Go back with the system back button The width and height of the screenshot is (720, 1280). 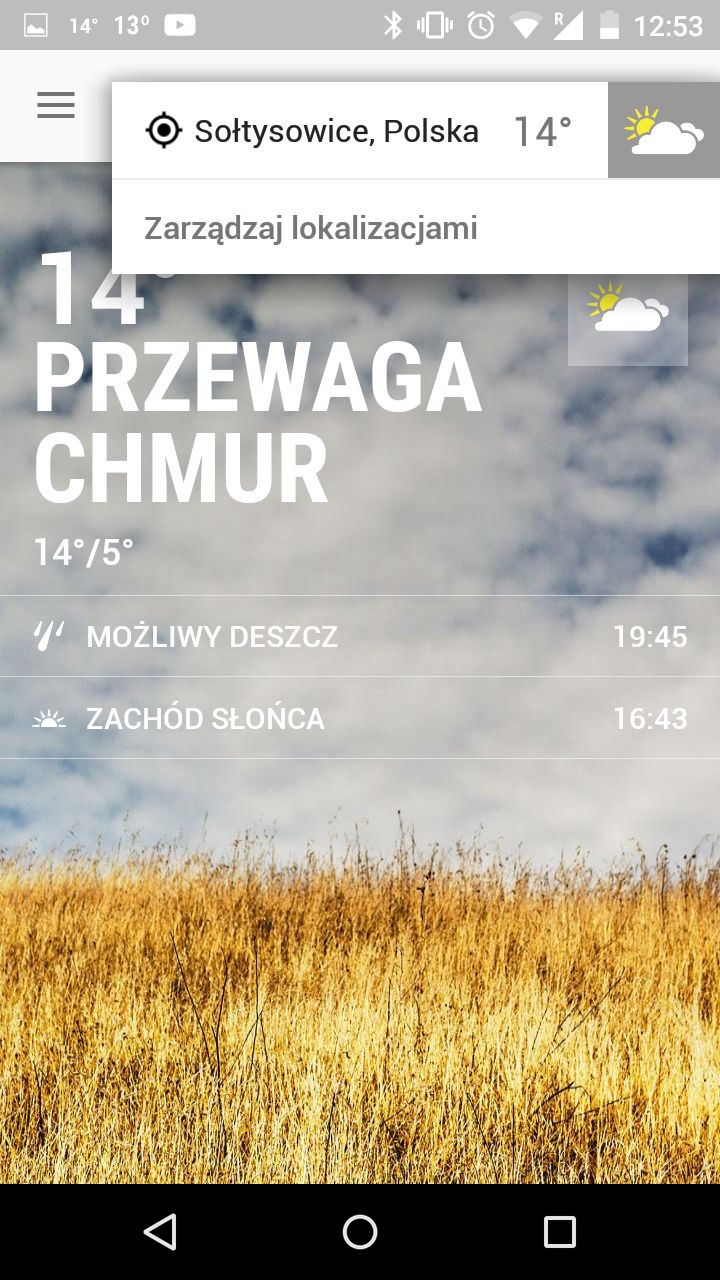[160, 1232]
